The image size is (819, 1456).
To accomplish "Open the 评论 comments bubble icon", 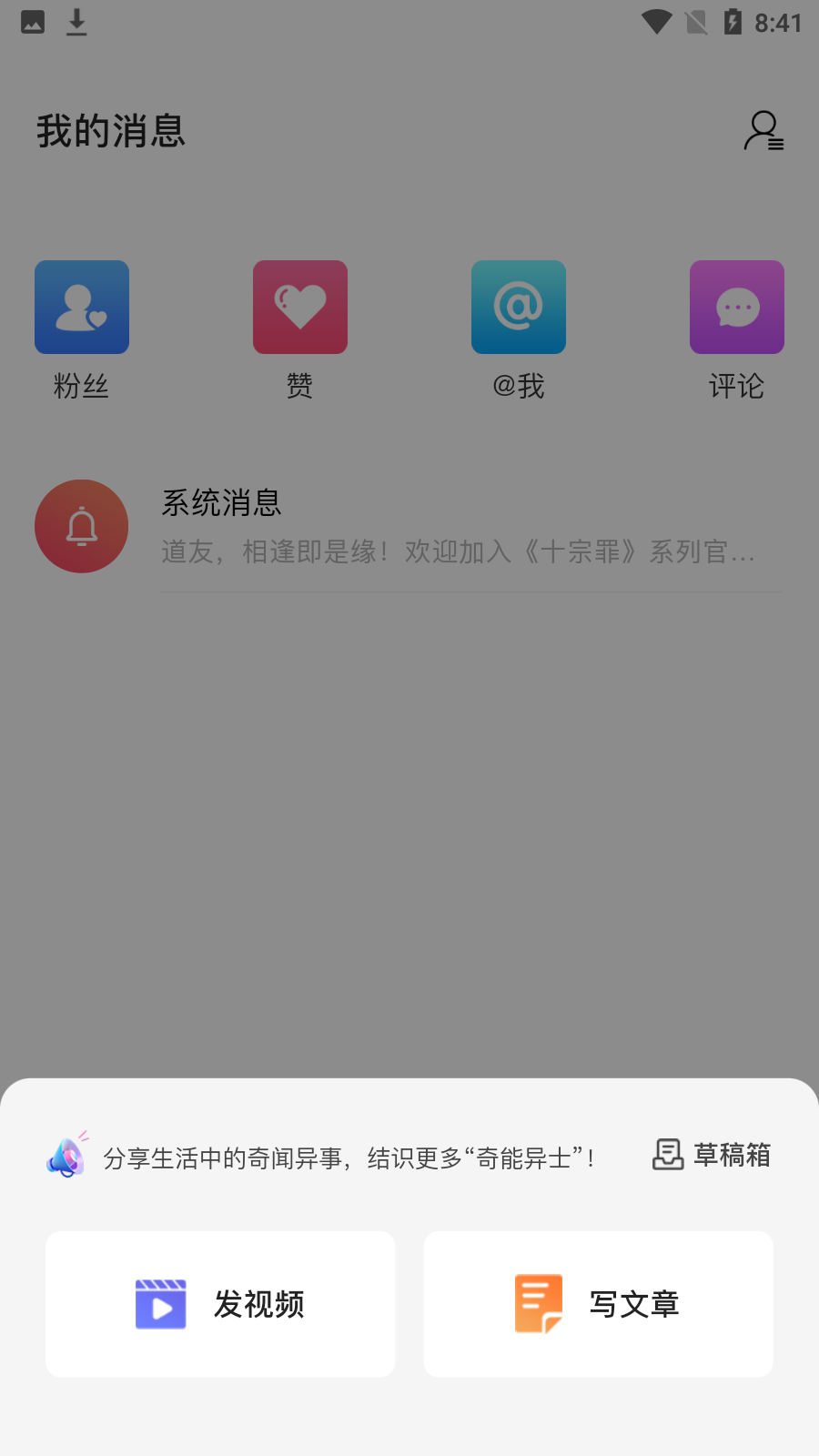I will click(x=737, y=307).
